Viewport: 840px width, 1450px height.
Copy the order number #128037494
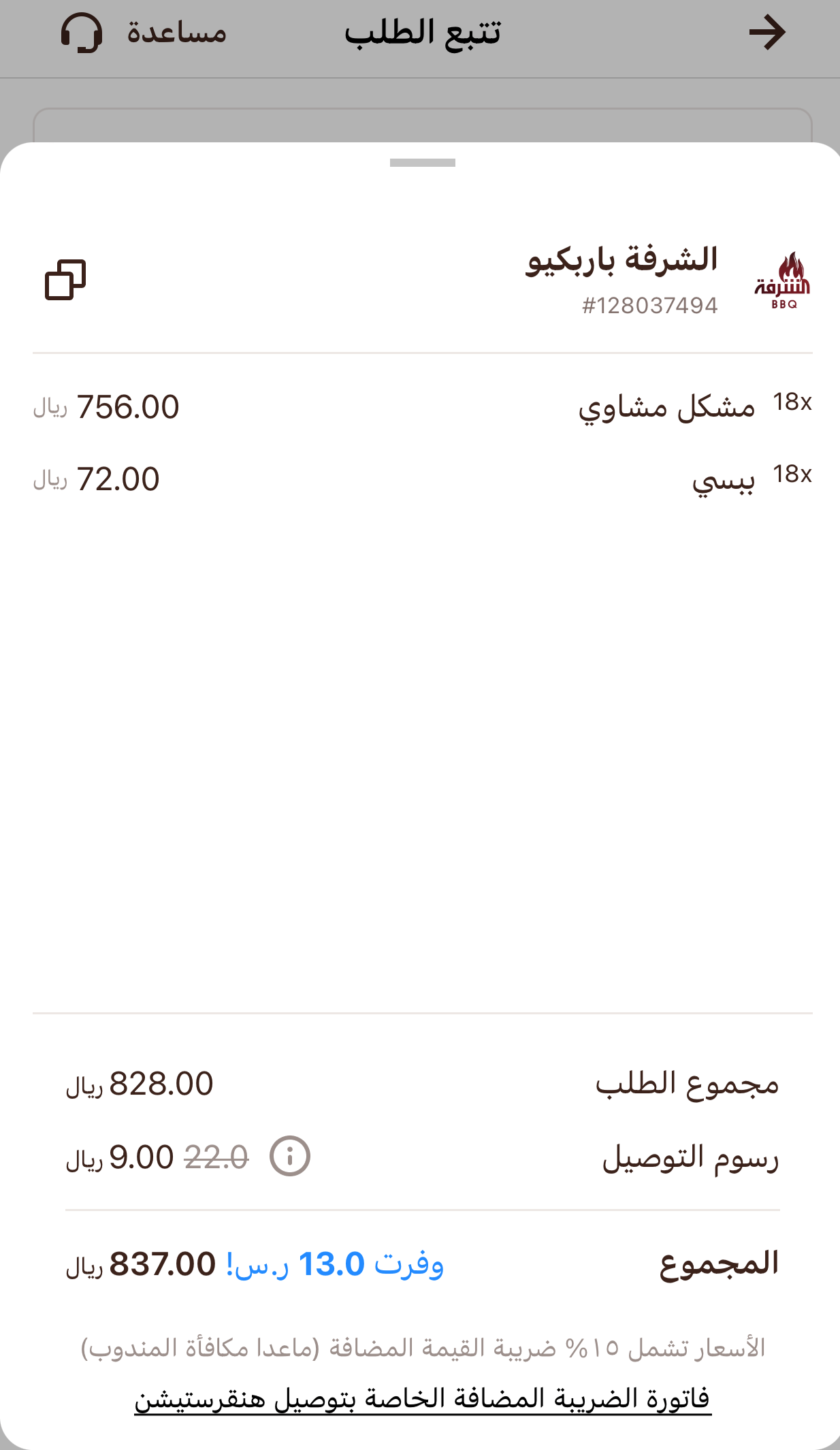pyautogui.click(x=65, y=280)
